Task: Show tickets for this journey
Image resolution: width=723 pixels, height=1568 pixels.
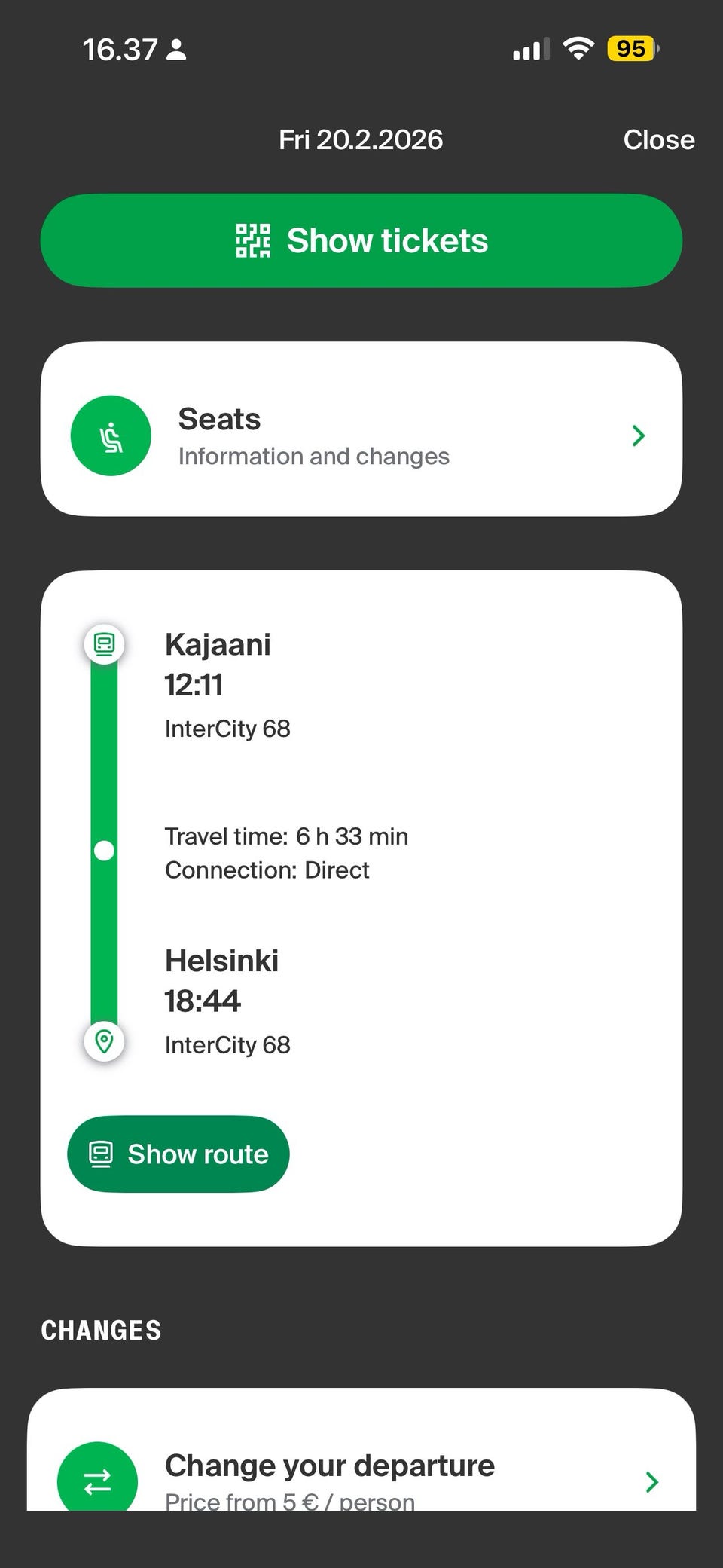Action: [361, 240]
